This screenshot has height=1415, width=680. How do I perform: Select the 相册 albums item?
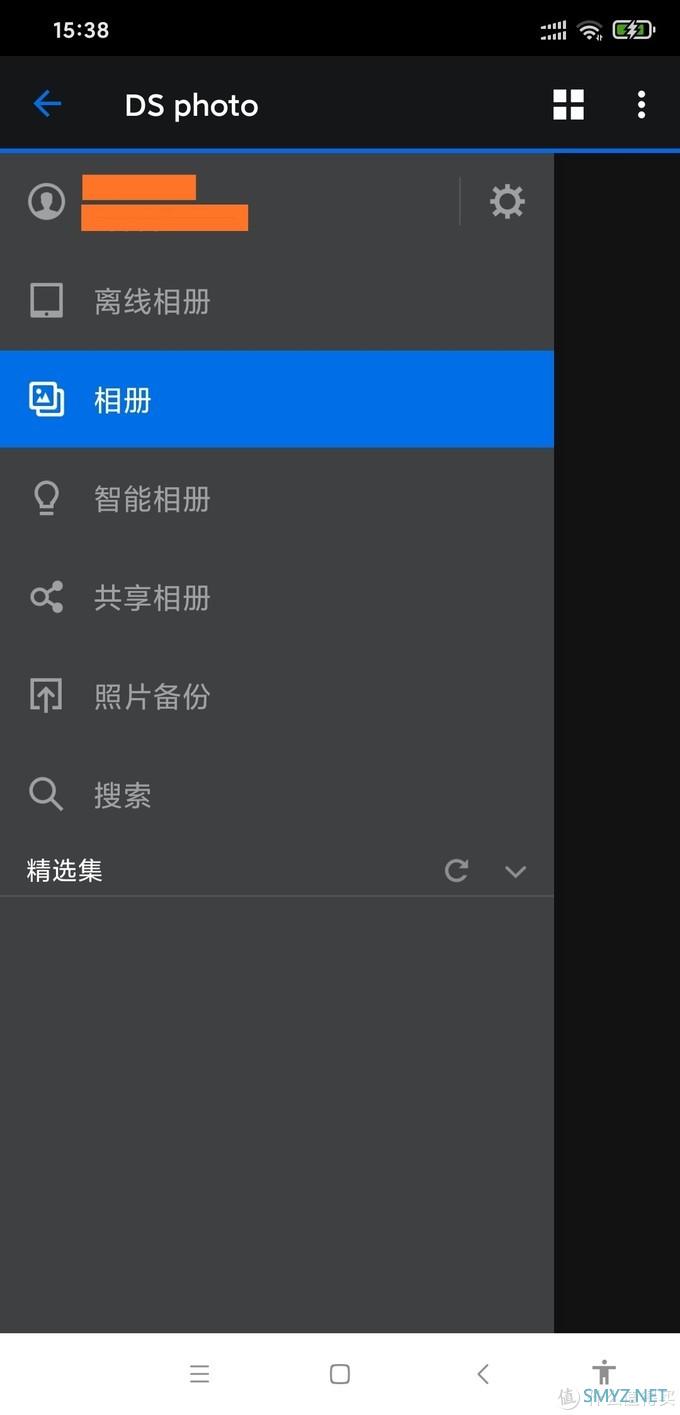coord(122,400)
